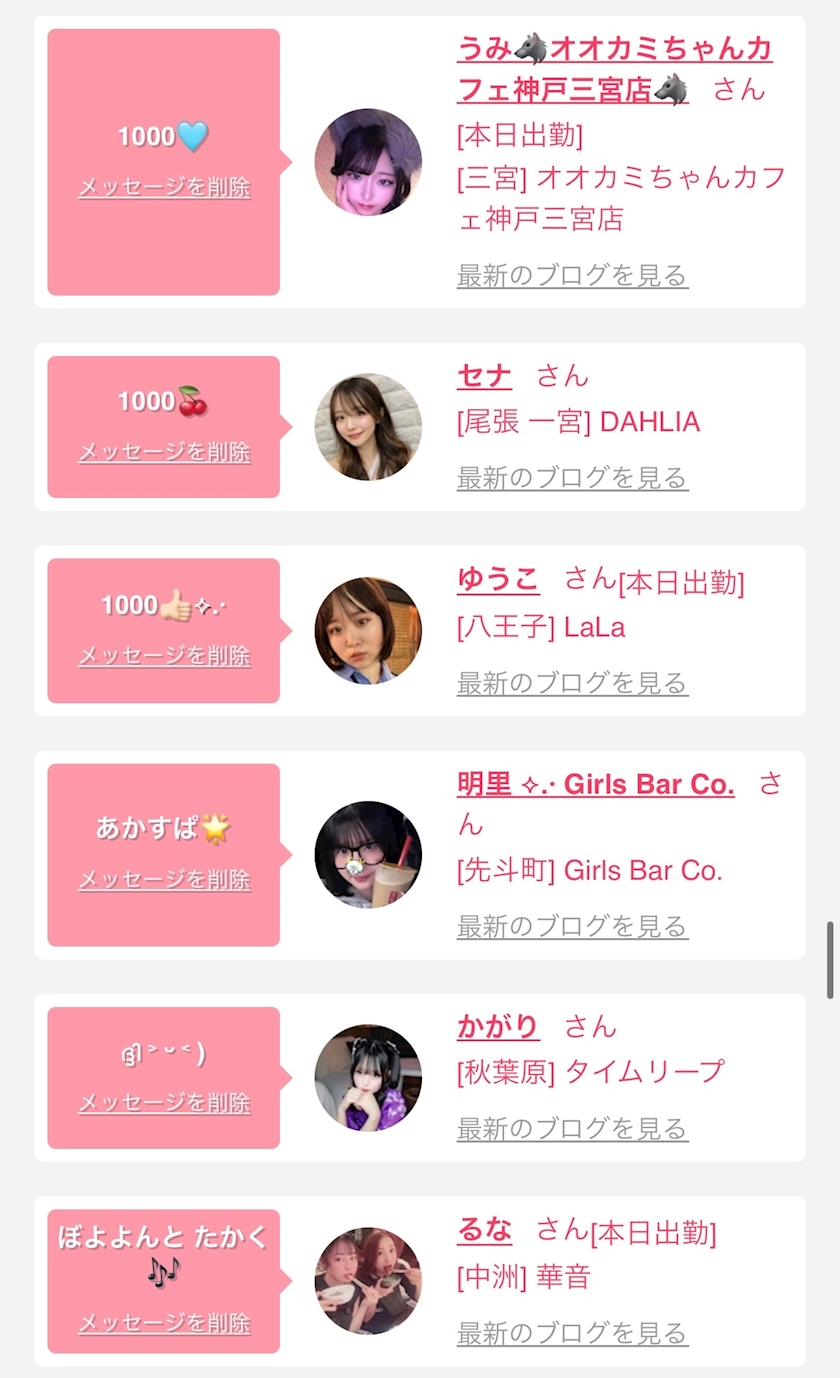
Task: View かがり's latest blog
Action: (x=572, y=1129)
